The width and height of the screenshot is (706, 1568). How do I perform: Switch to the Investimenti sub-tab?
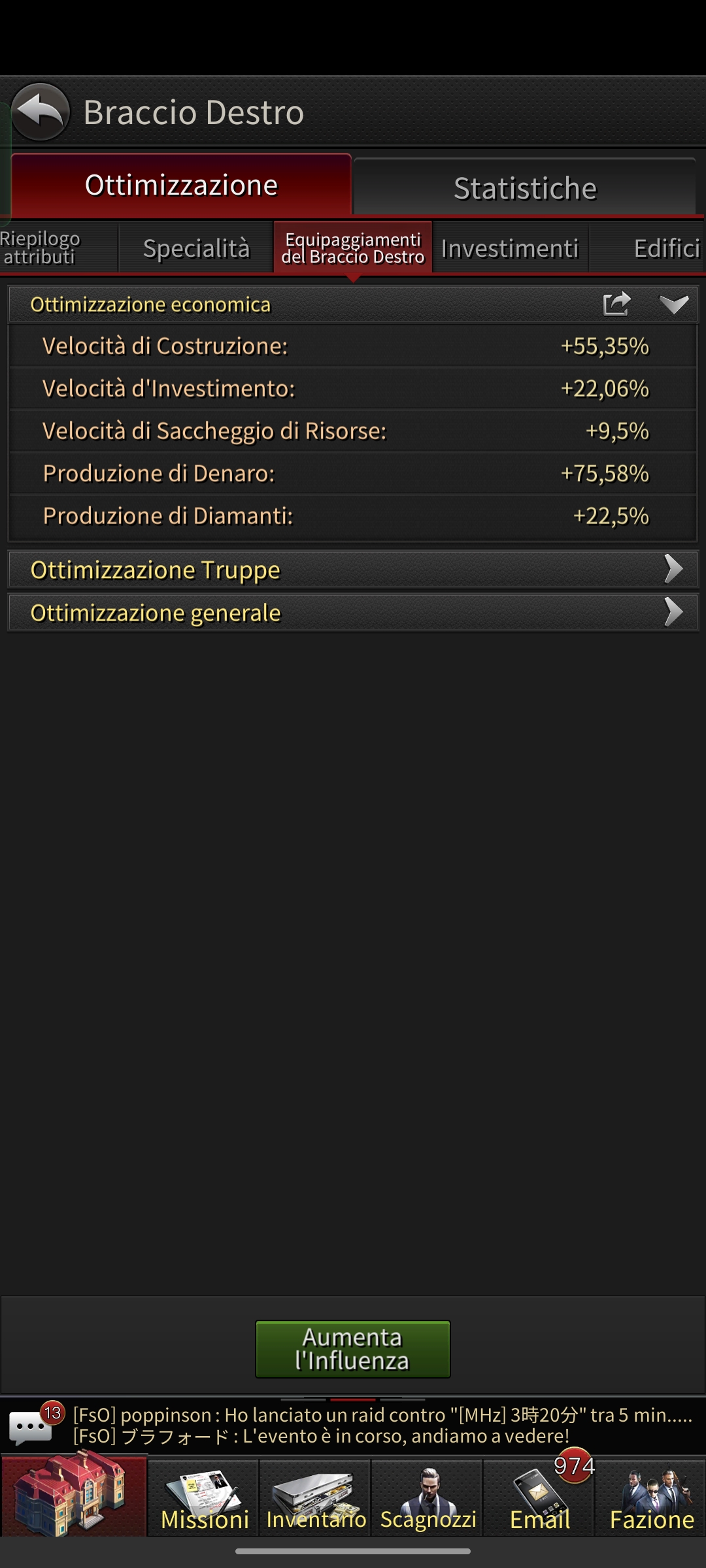point(510,248)
